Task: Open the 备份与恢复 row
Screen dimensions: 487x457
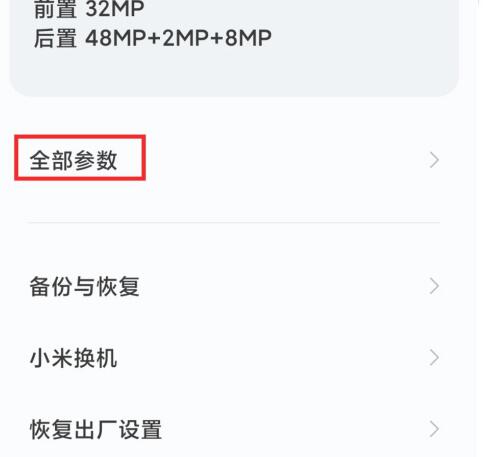Action: coord(234,286)
